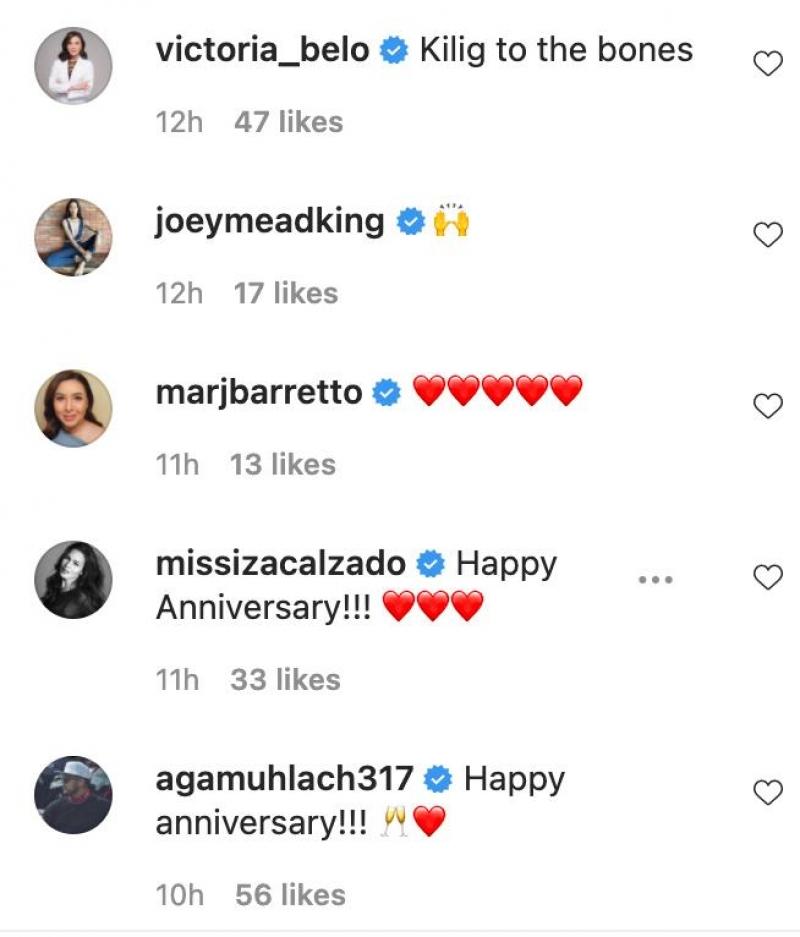Like missizacalzado's Happy Anniversary comment
This screenshot has width=800, height=937.
click(767, 578)
